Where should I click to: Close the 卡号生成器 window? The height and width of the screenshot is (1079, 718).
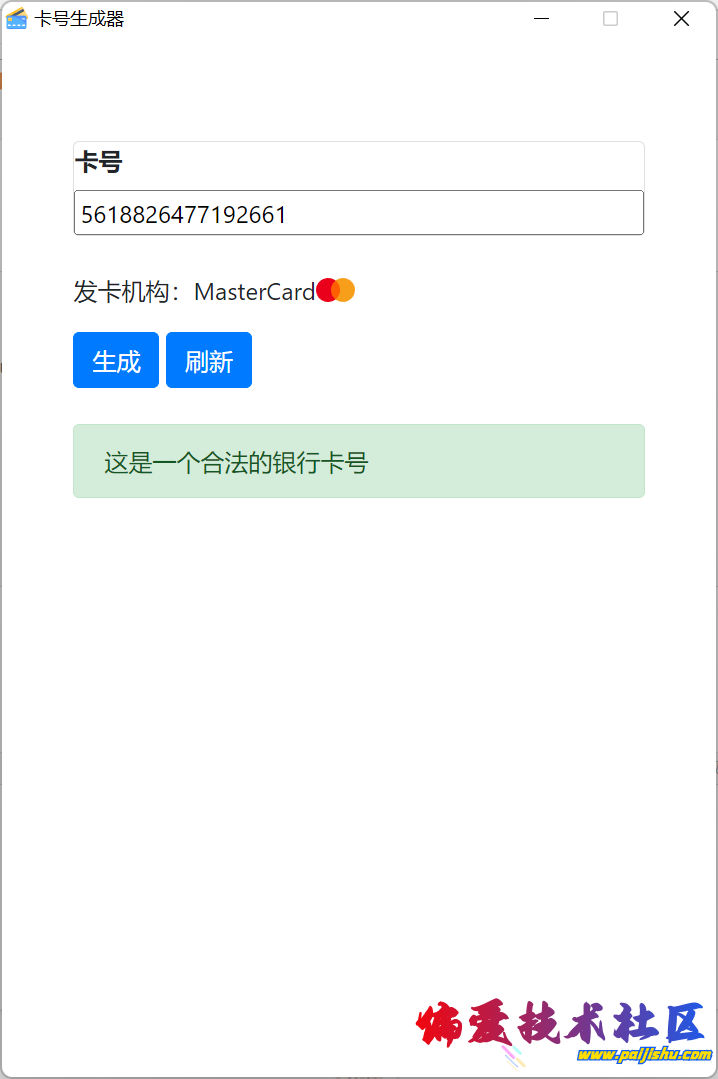tap(681, 19)
